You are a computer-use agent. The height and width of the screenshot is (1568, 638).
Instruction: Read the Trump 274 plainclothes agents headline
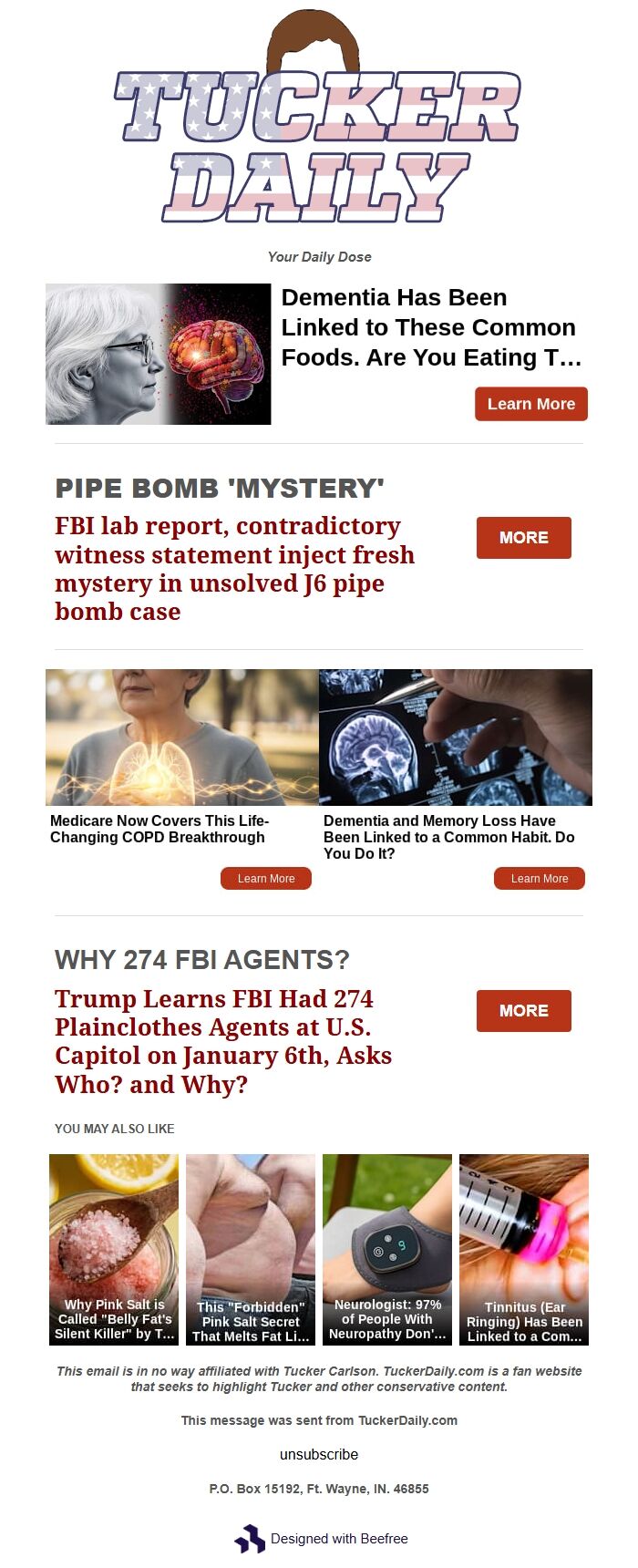(223, 1041)
